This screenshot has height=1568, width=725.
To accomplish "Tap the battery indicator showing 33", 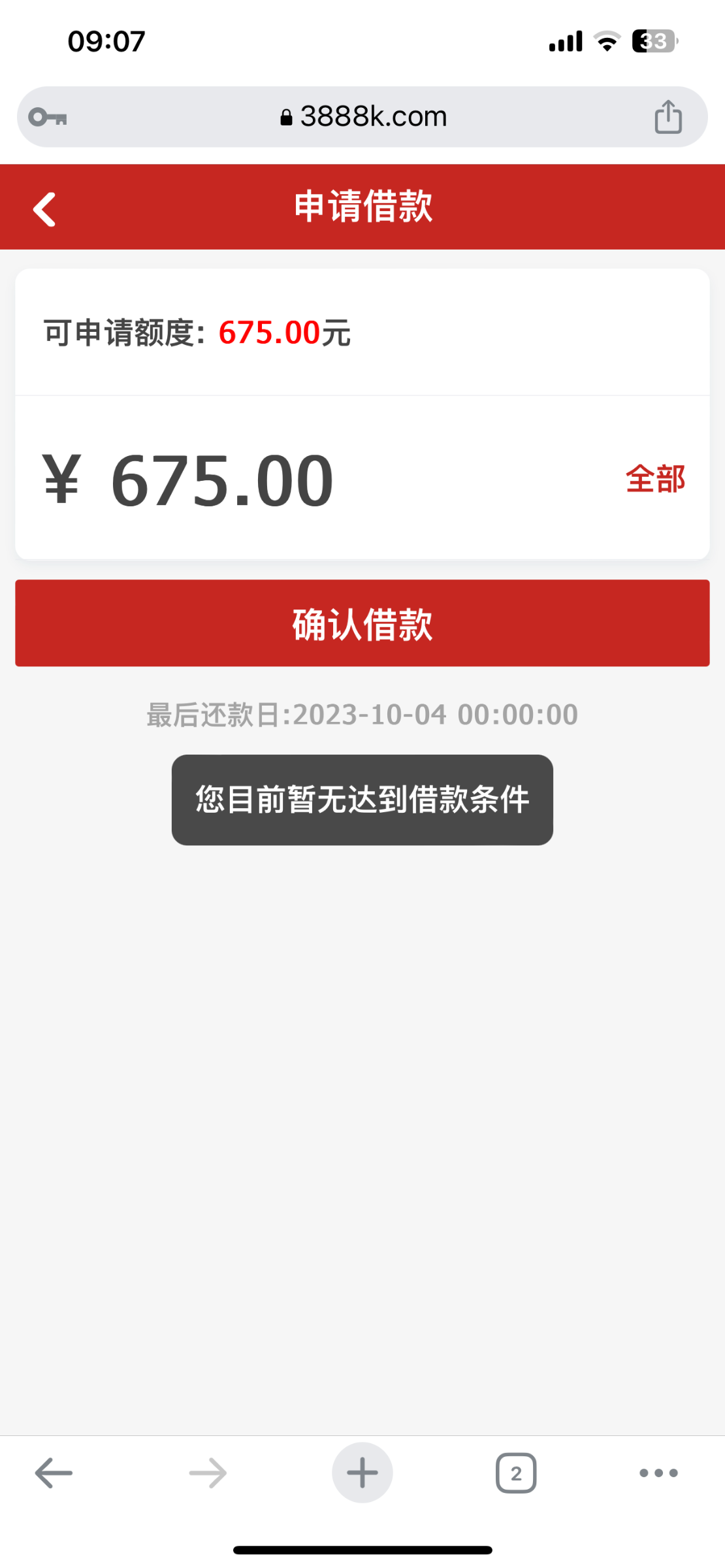I will coord(652,41).
